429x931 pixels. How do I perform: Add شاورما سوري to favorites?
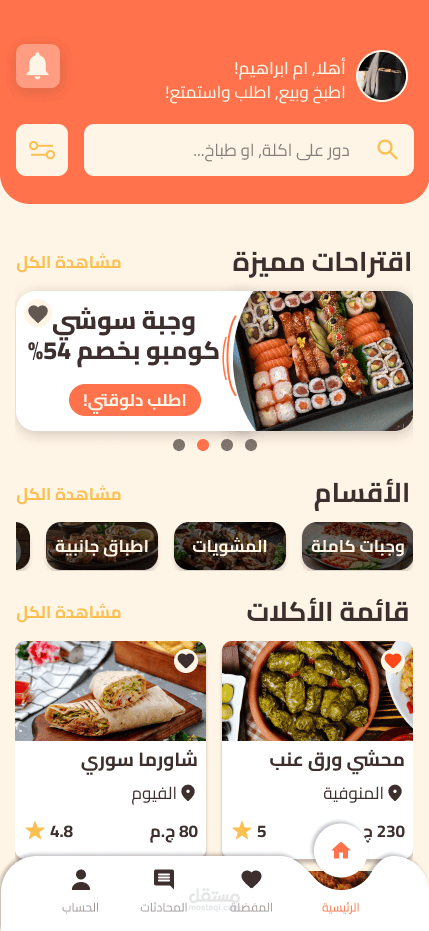click(x=186, y=661)
